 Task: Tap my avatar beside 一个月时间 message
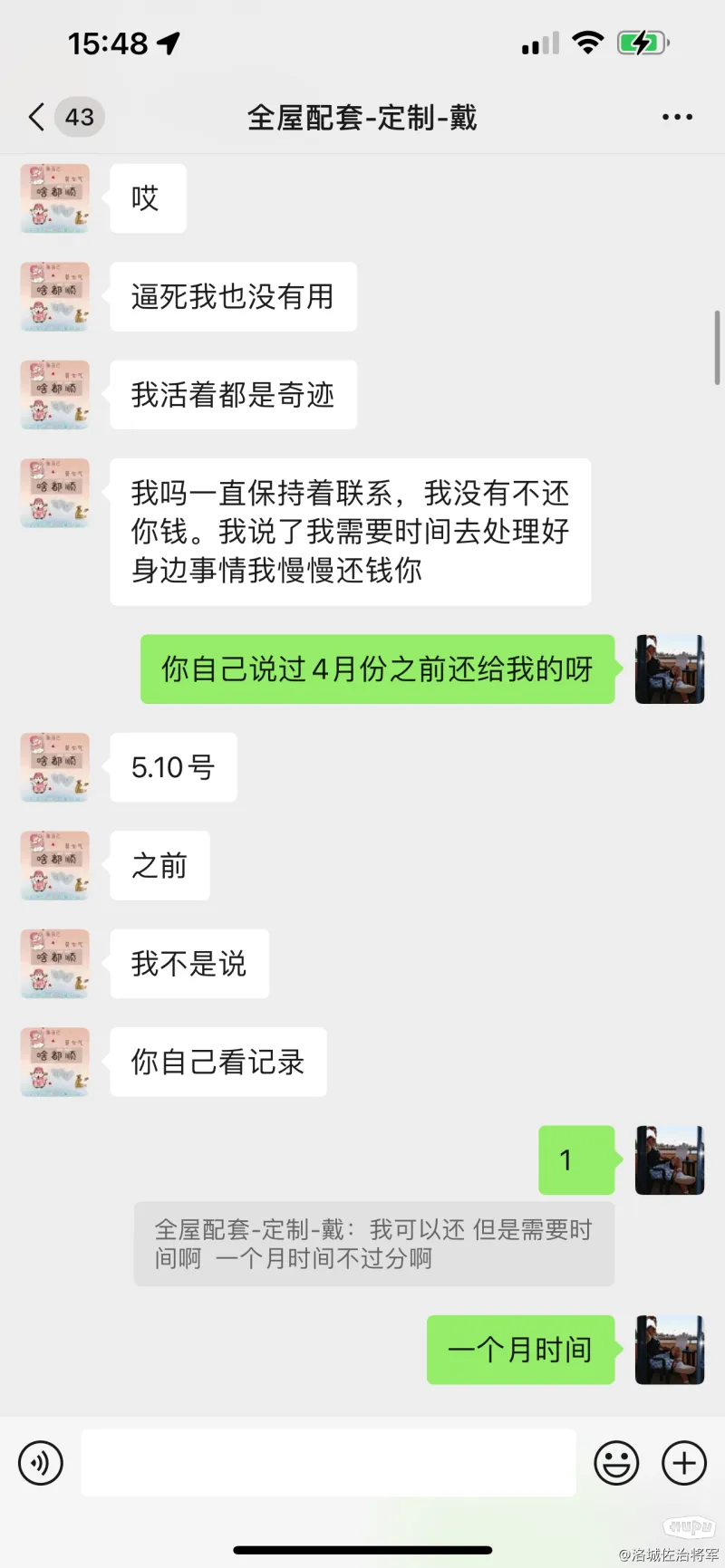[670, 1350]
